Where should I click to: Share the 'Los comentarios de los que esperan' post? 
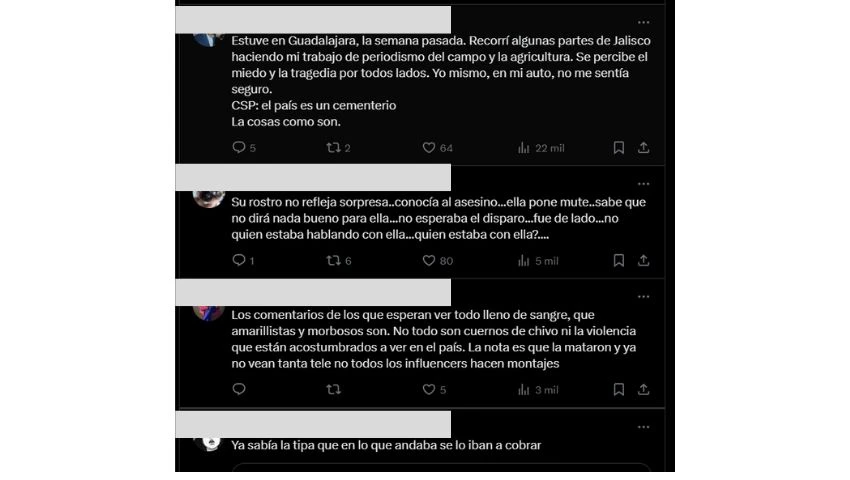(644, 389)
